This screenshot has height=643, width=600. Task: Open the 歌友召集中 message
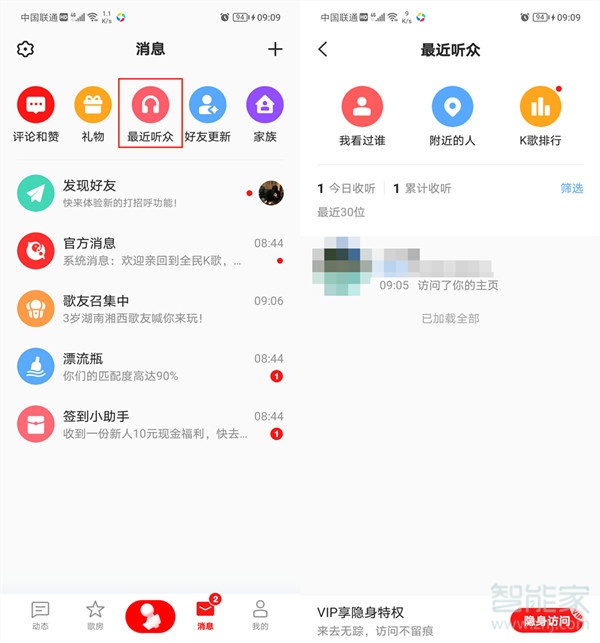point(150,308)
